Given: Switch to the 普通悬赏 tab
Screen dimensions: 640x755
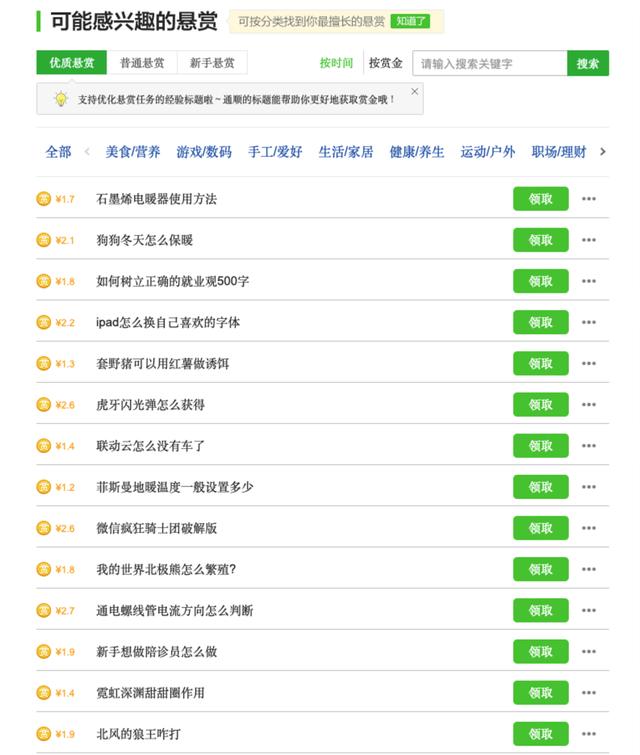Looking at the screenshot, I should 142,63.
